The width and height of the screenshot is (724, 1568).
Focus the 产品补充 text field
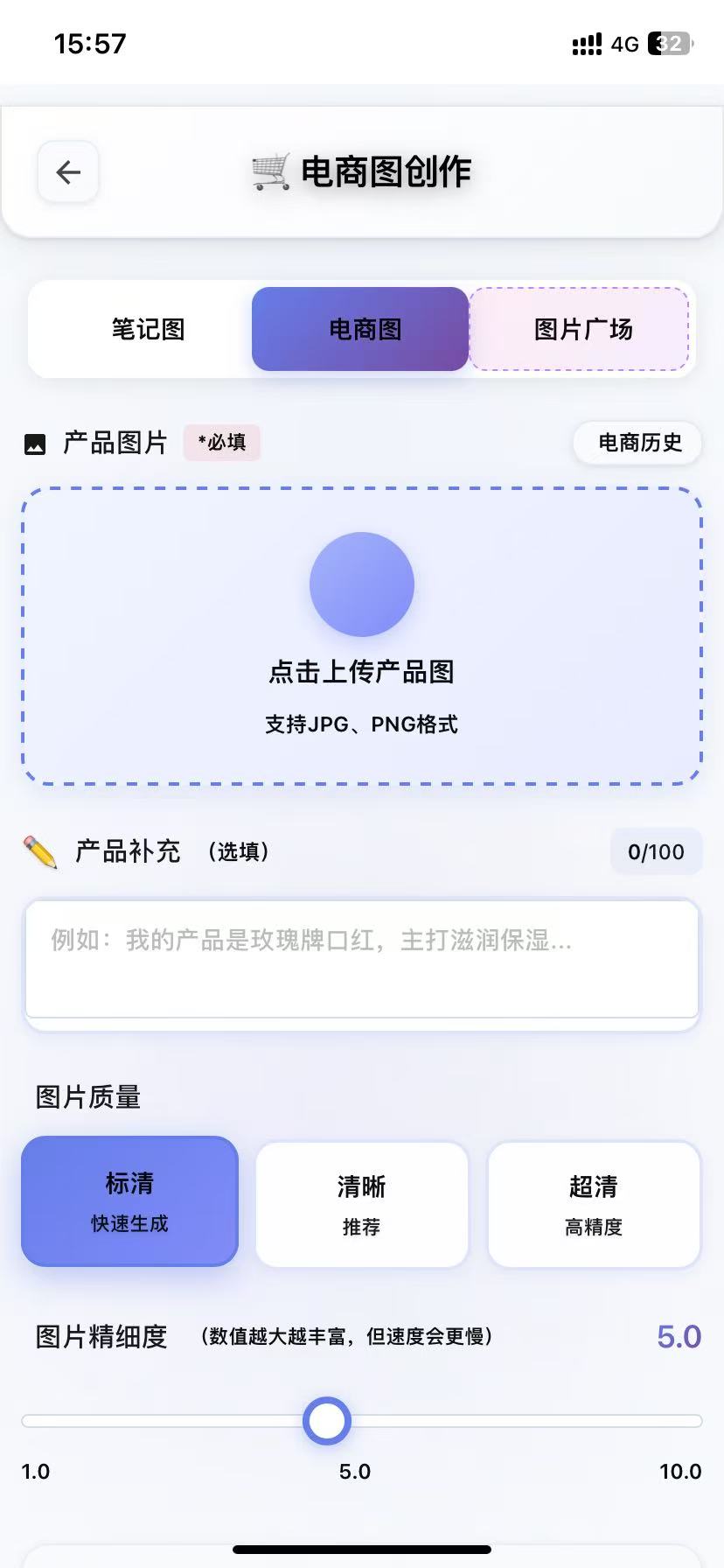click(361, 959)
